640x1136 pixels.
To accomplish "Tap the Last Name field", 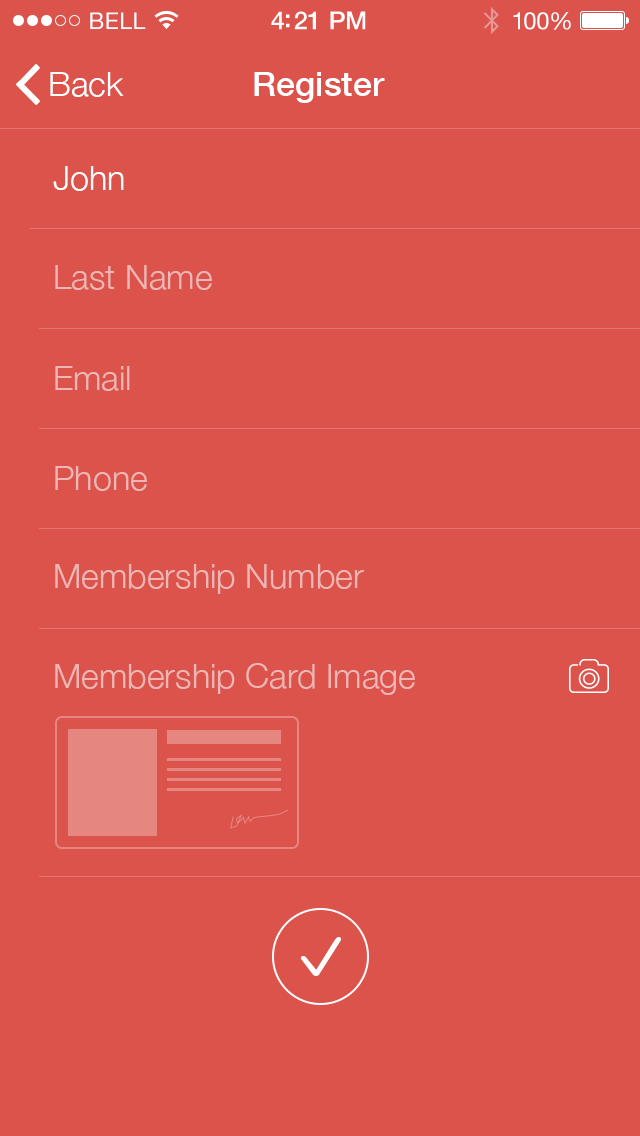I will point(339,279).
